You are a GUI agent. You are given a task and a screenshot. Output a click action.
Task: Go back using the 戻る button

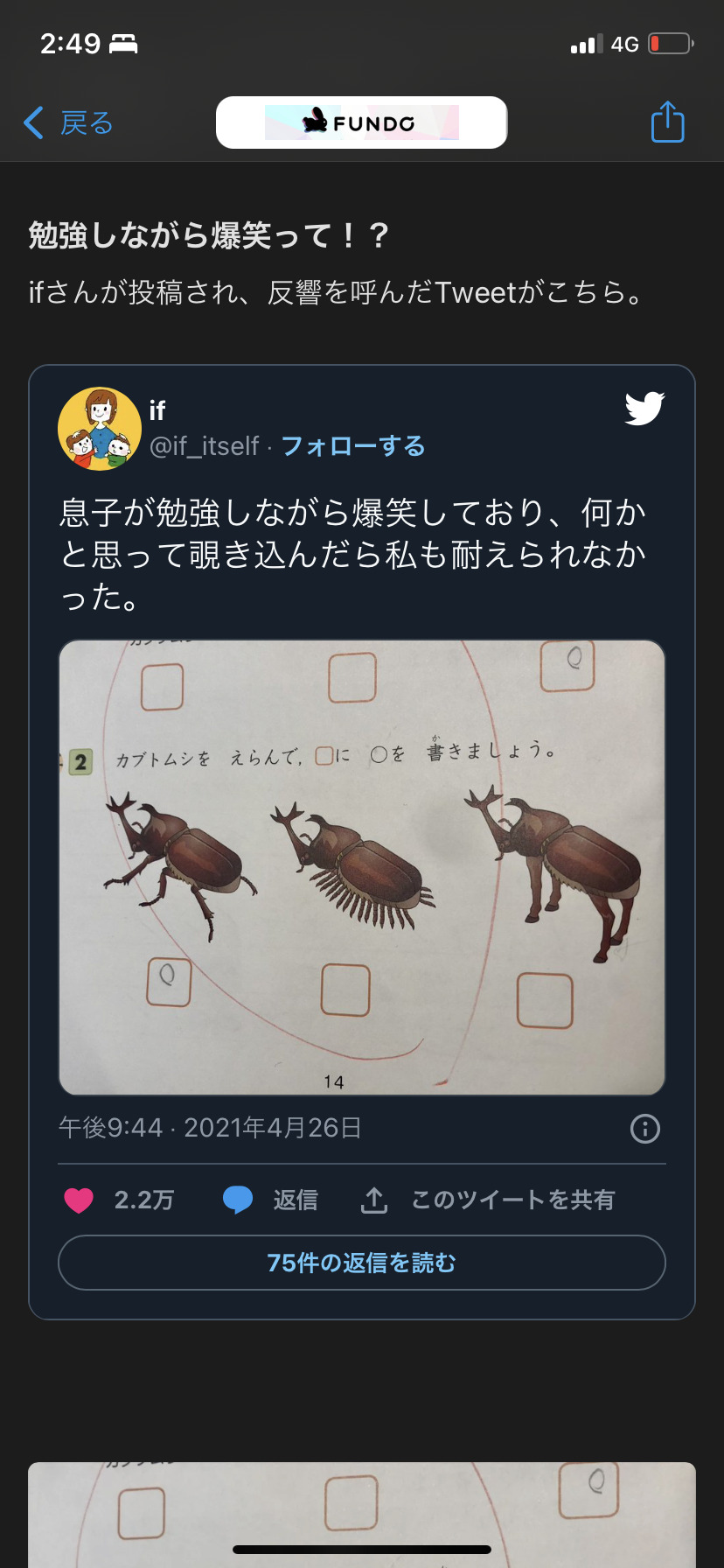[68, 123]
